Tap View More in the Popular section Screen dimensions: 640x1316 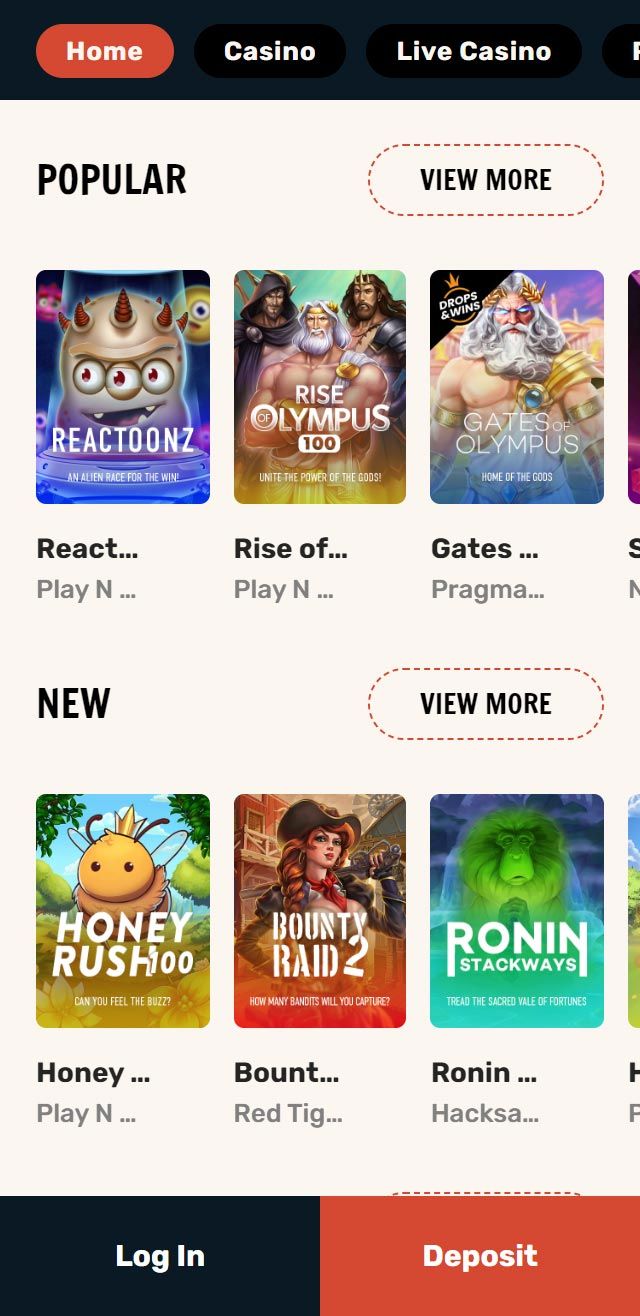click(x=486, y=180)
